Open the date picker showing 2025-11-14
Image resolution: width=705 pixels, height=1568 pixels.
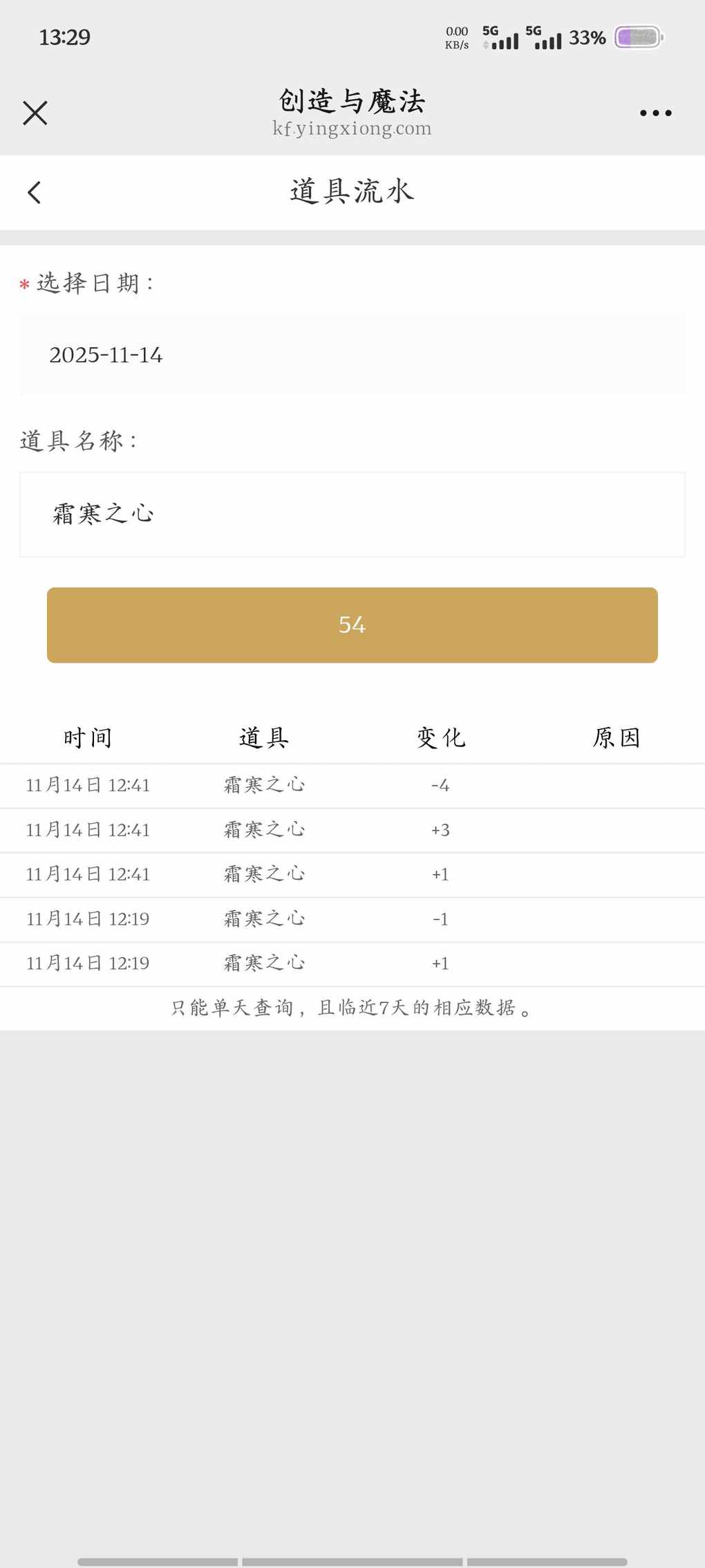[352, 355]
